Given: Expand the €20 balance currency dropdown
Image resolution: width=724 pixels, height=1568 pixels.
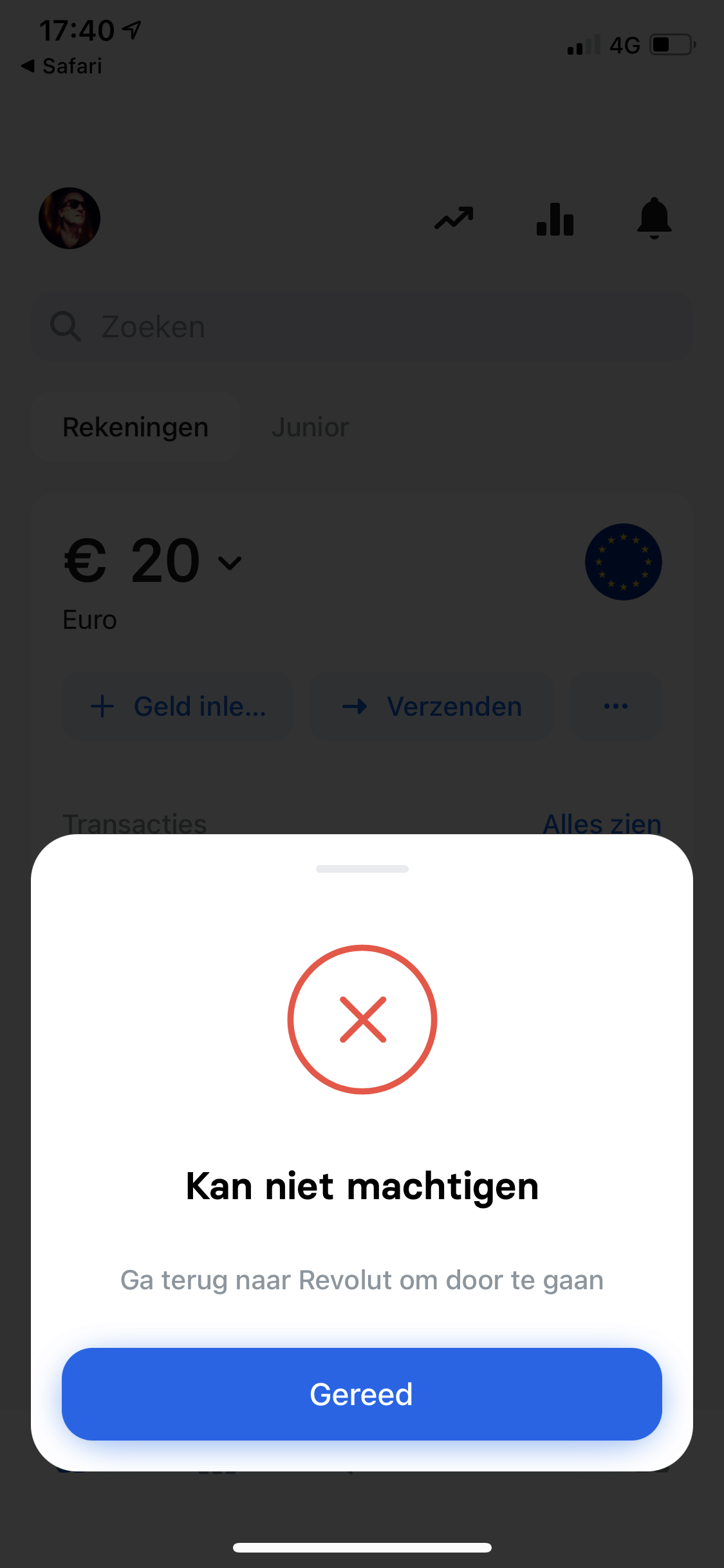Looking at the screenshot, I should (x=230, y=562).
